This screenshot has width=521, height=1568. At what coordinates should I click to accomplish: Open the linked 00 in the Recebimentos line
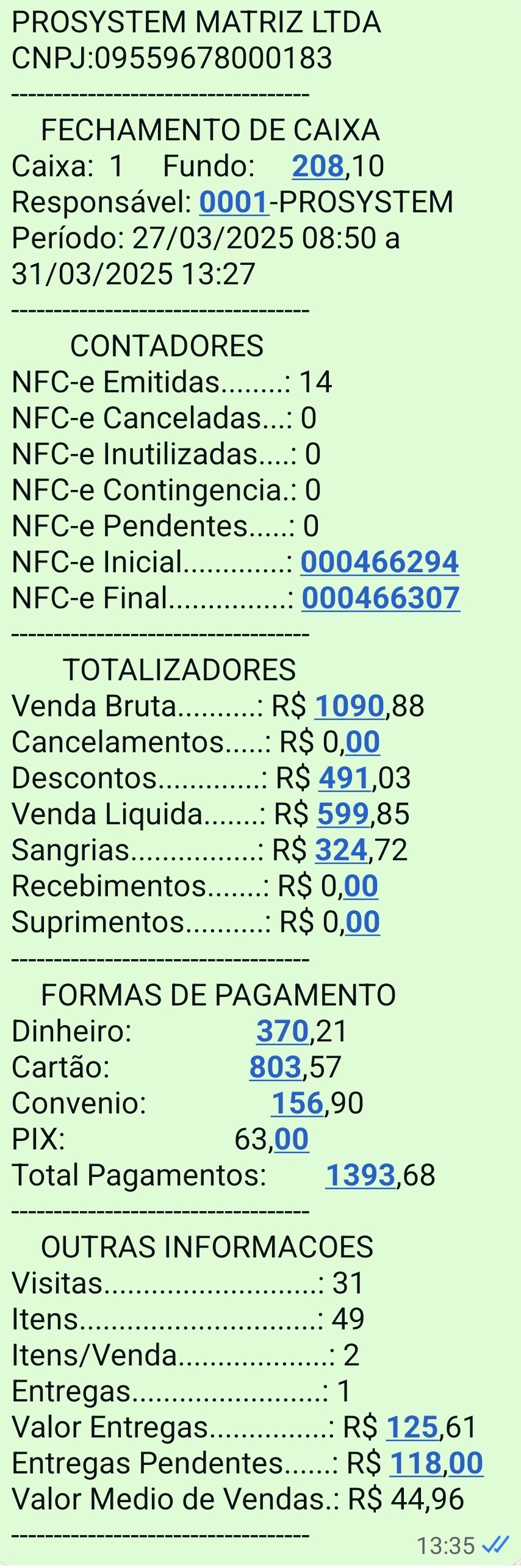point(361,886)
